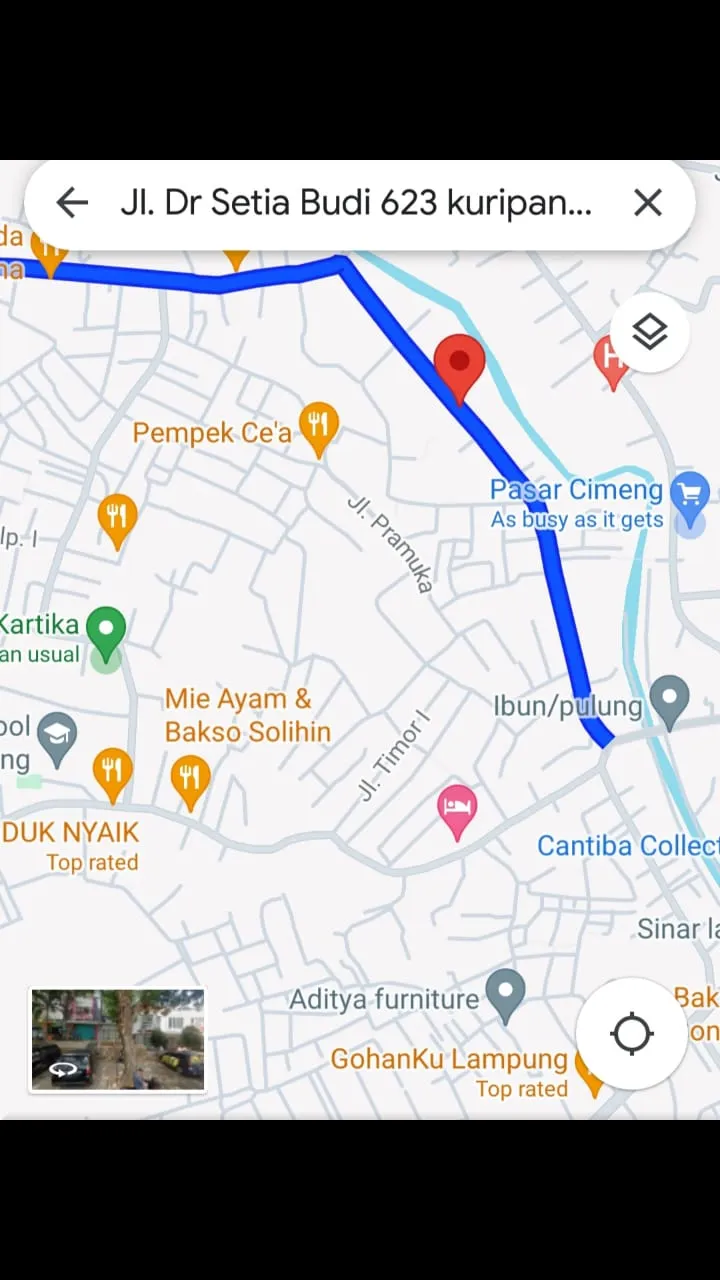Tap the Jl. Dr Setia Budi search field
This screenshot has height=1280, width=720.
click(356, 203)
